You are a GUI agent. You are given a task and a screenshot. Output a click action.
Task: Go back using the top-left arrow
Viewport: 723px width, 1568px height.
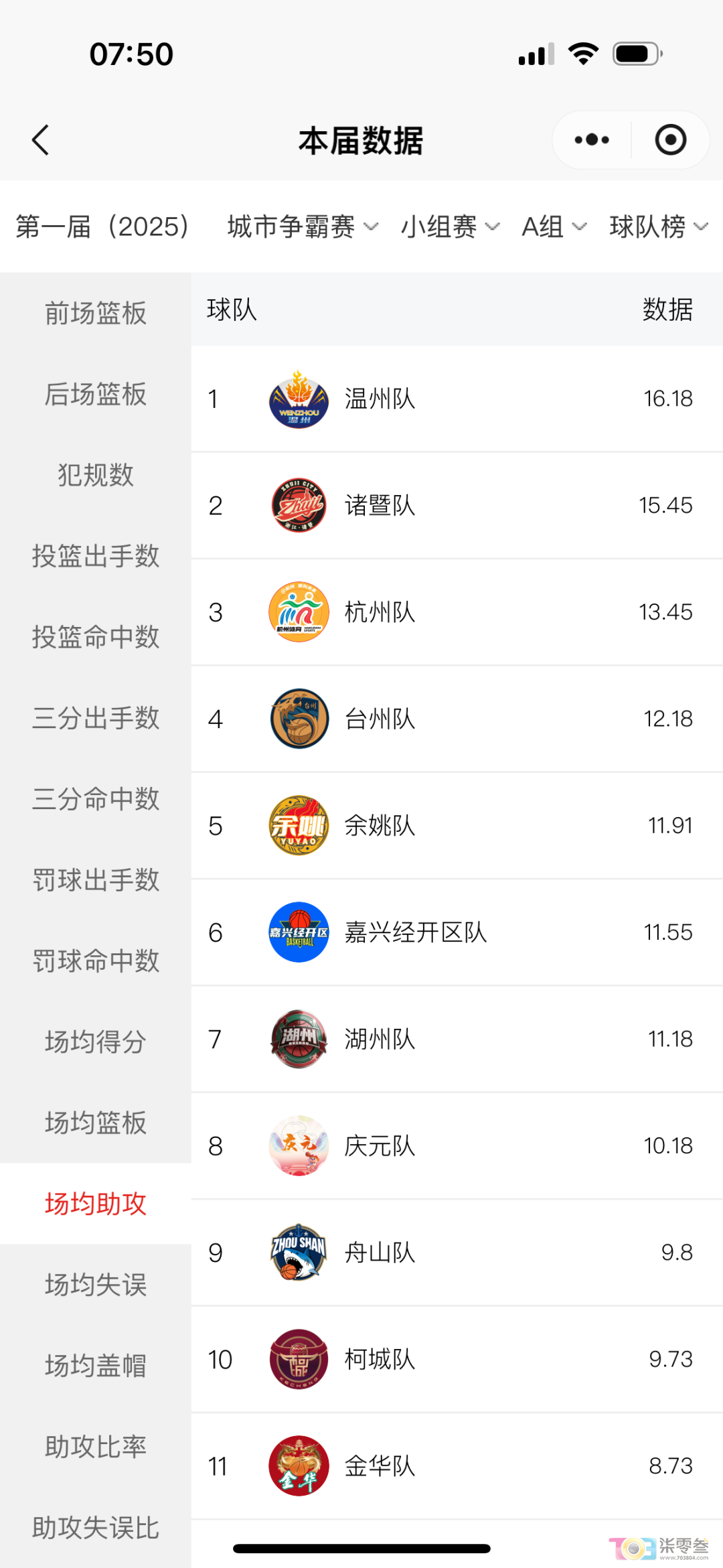[41, 140]
